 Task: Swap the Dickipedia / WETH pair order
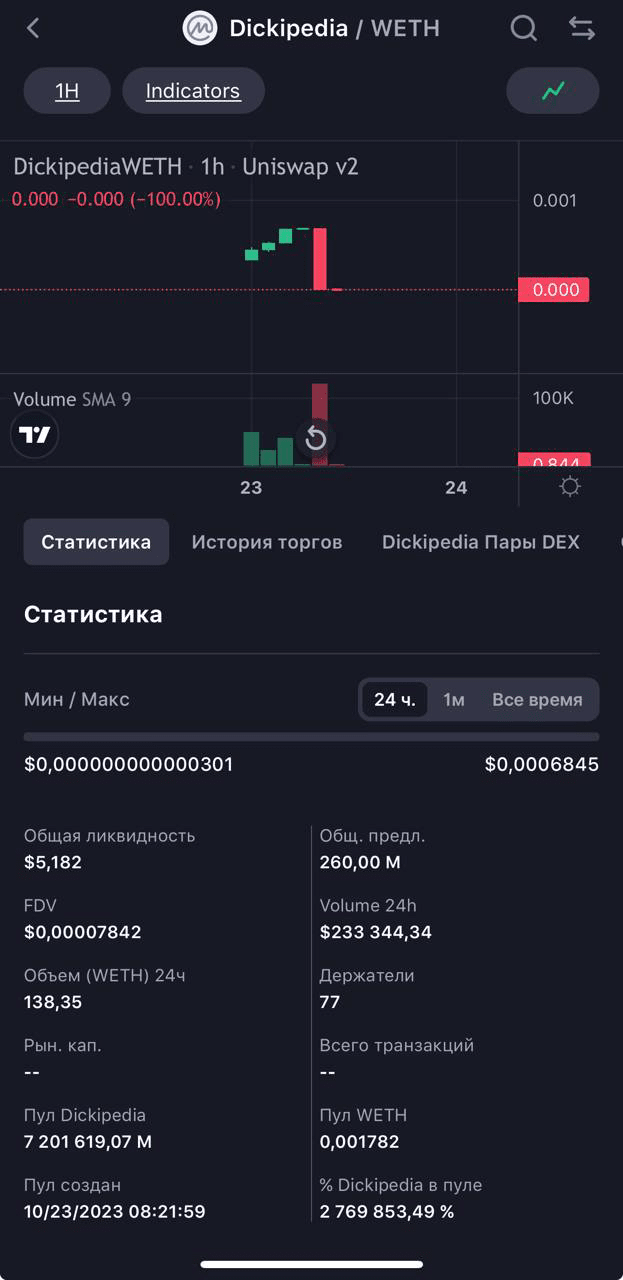click(582, 28)
